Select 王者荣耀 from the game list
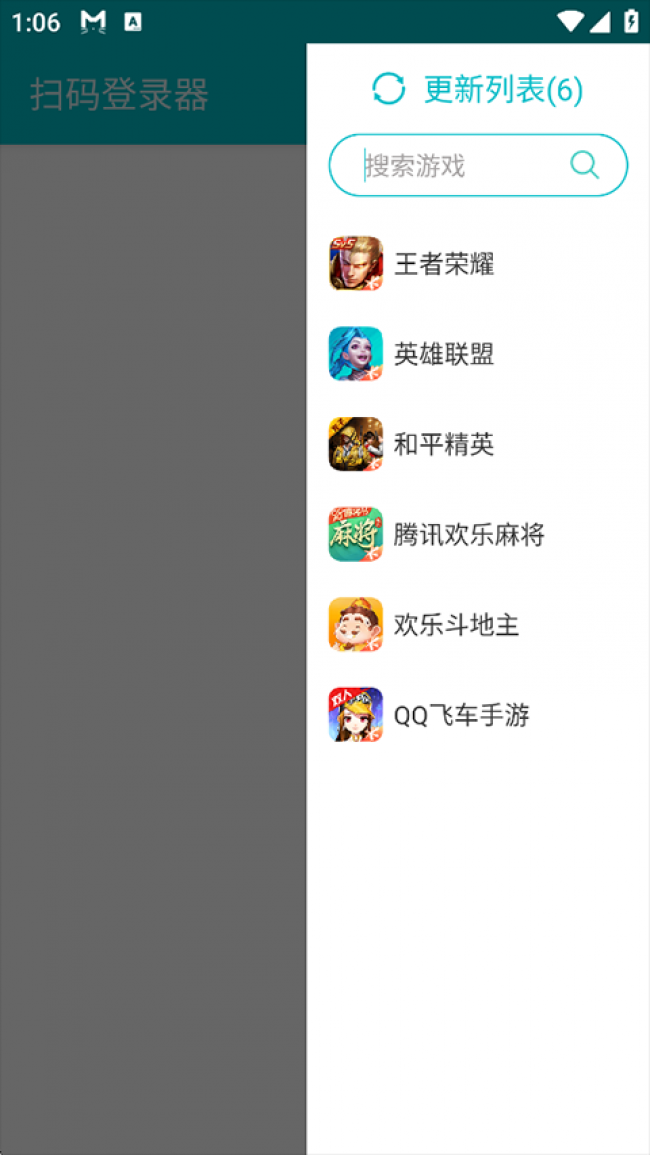The width and height of the screenshot is (650, 1155). pos(444,264)
